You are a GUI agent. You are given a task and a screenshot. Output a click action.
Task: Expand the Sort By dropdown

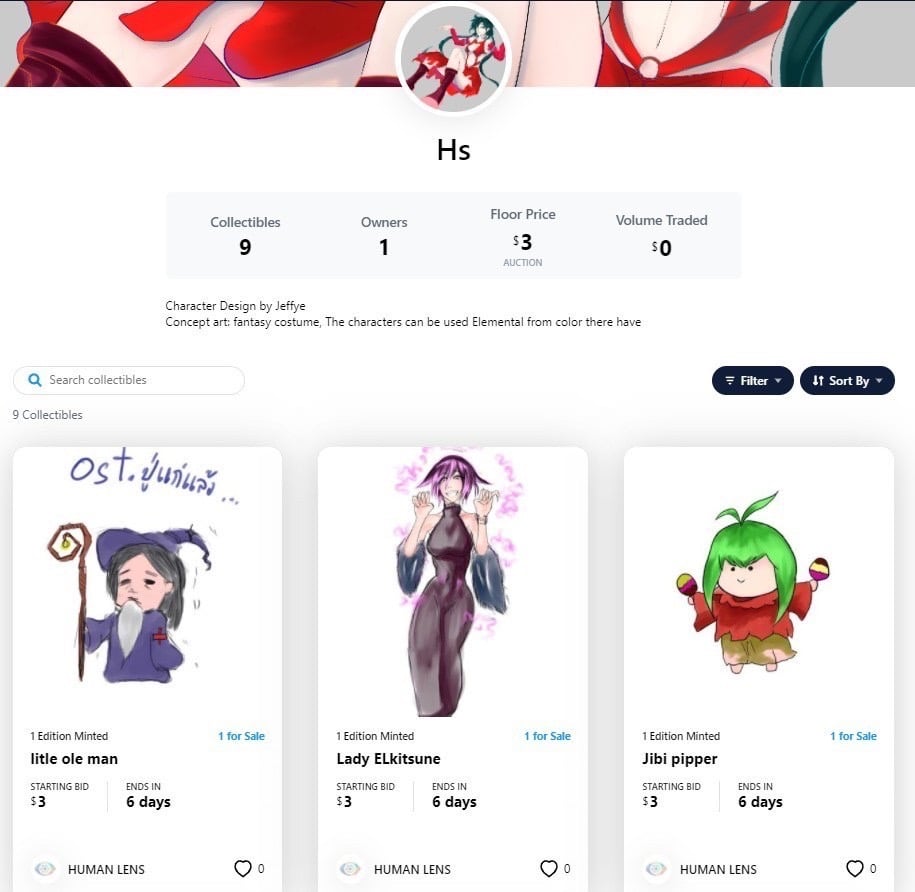[846, 381]
